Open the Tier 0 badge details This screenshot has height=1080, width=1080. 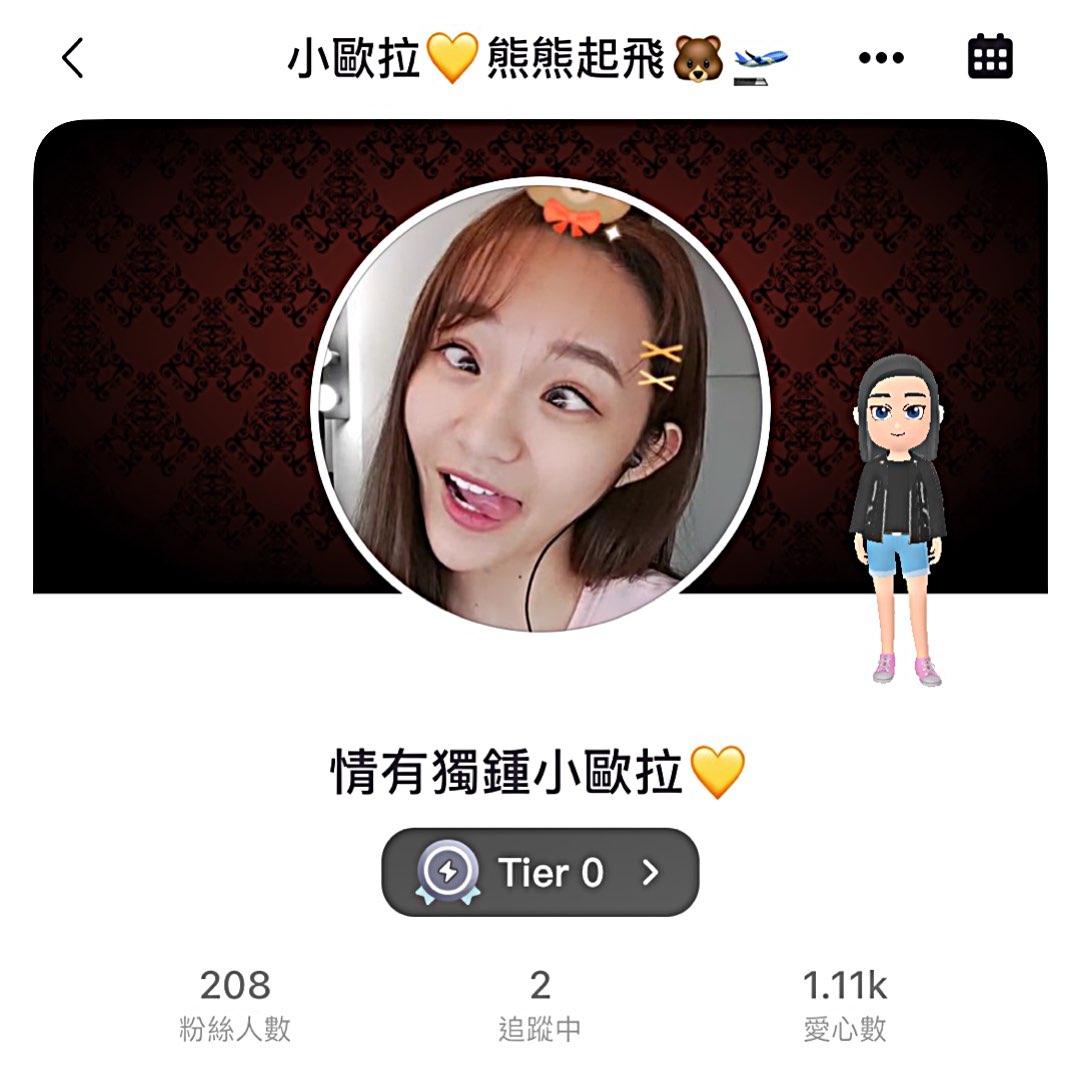540,872
